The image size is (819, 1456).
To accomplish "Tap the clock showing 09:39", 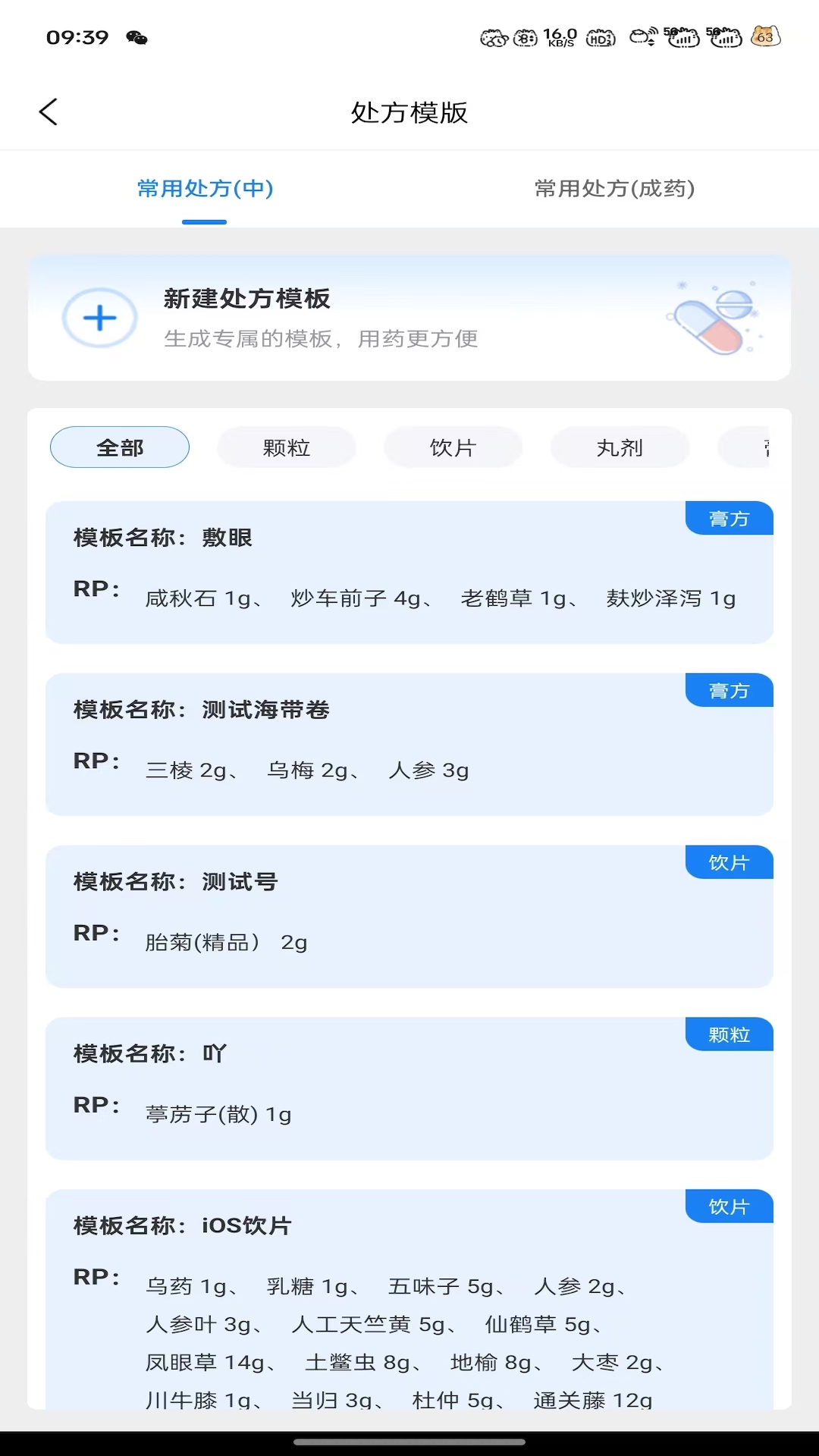I will tap(78, 36).
